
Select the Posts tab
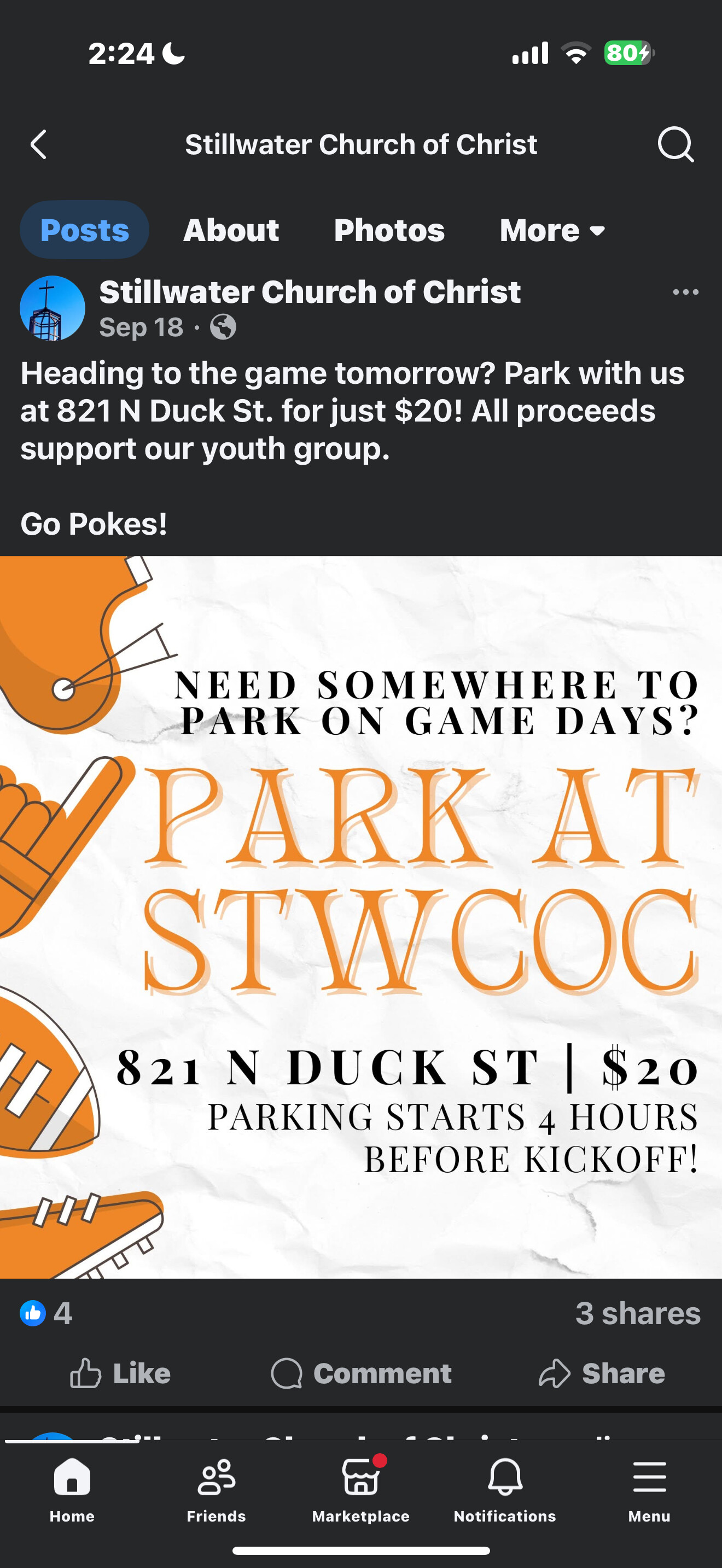tap(85, 230)
